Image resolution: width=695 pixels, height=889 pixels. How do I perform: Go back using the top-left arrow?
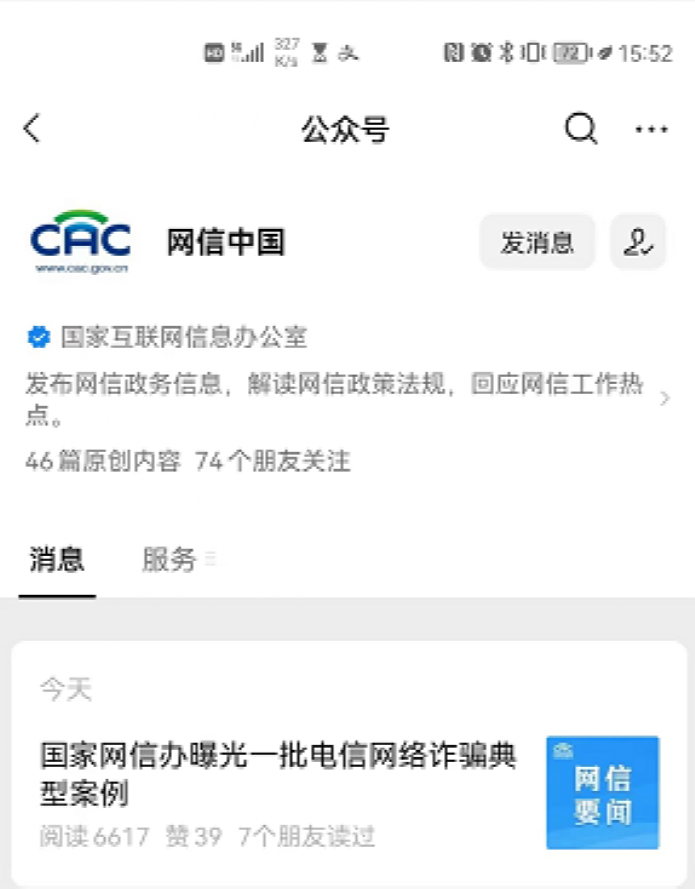[x=32, y=128]
